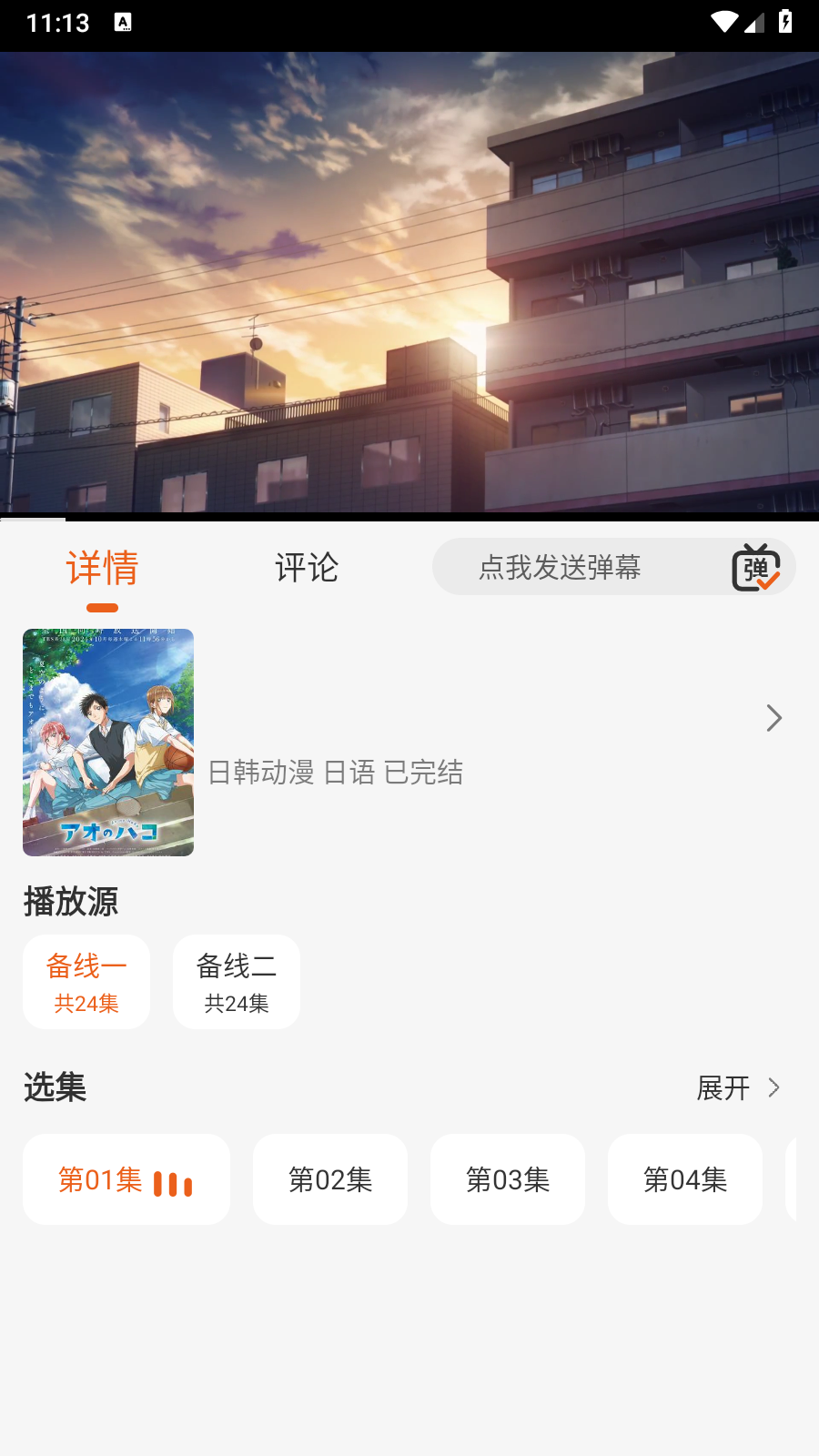This screenshot has width=819, height=1456.
Task: Switch to the 详情 tab
Action: coord(102,567)
